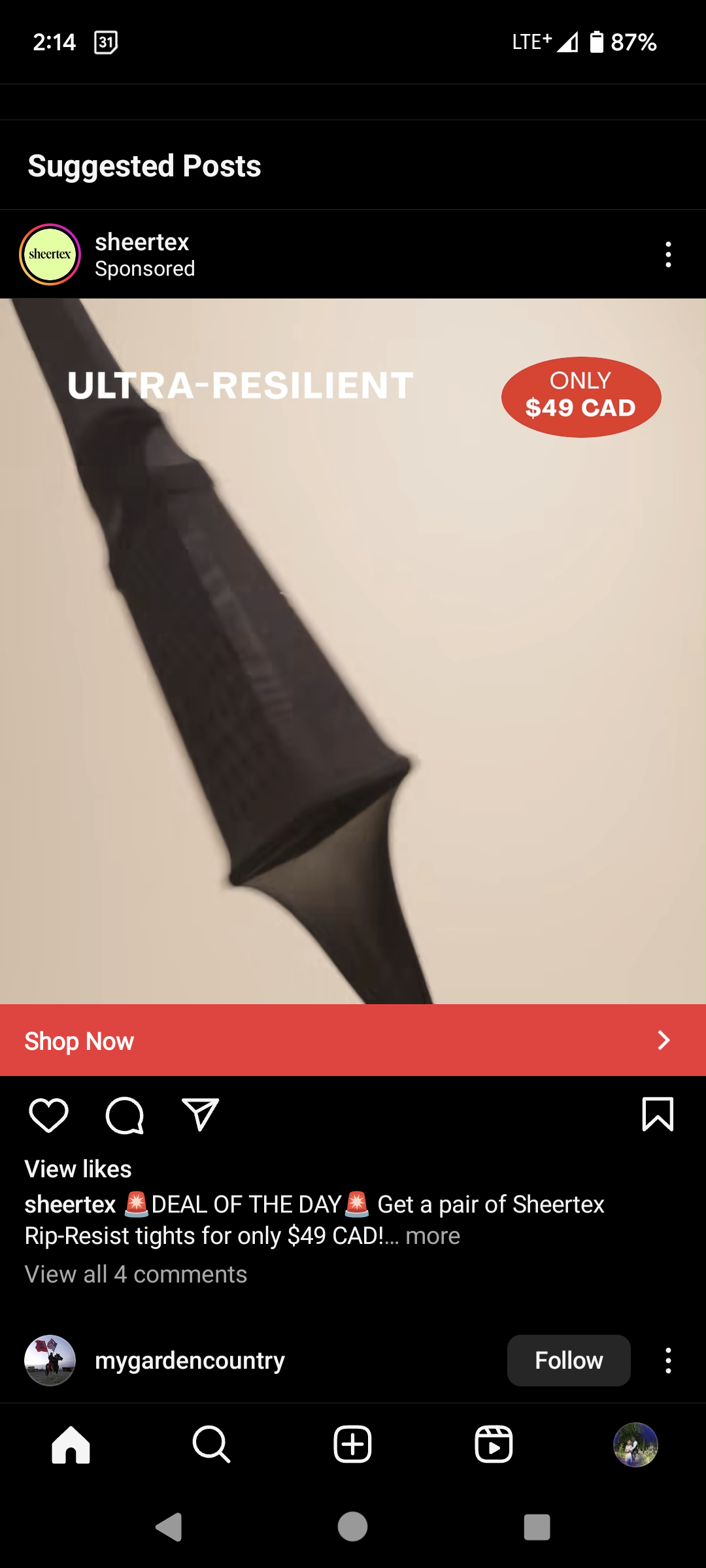Open the sheertex post options menu

[667, 254]
